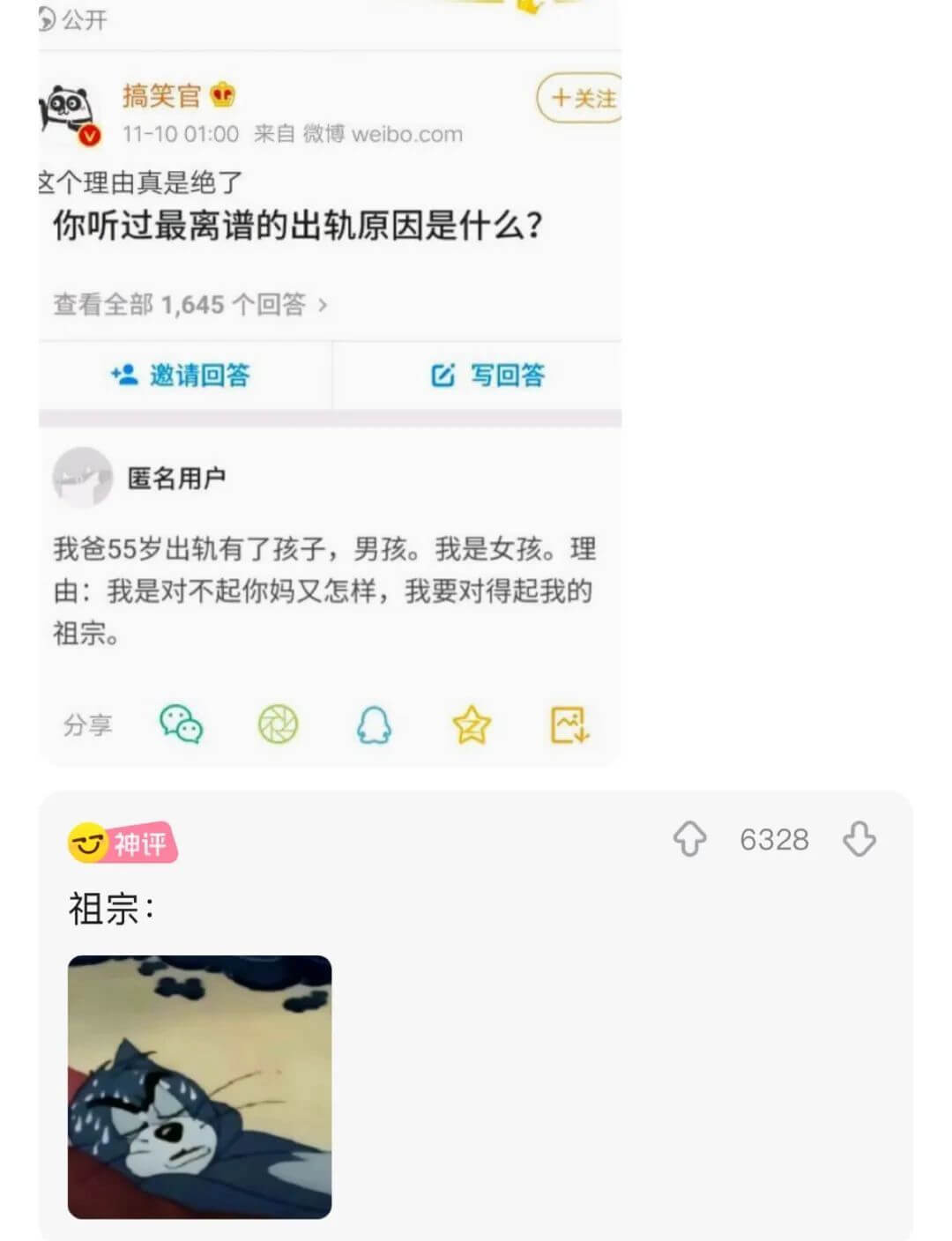Share the answer via QQ penguin icon
Image resolution: width=952 pixels, height=1241 pixels.
pyautogui.click(x=376, y=725)
